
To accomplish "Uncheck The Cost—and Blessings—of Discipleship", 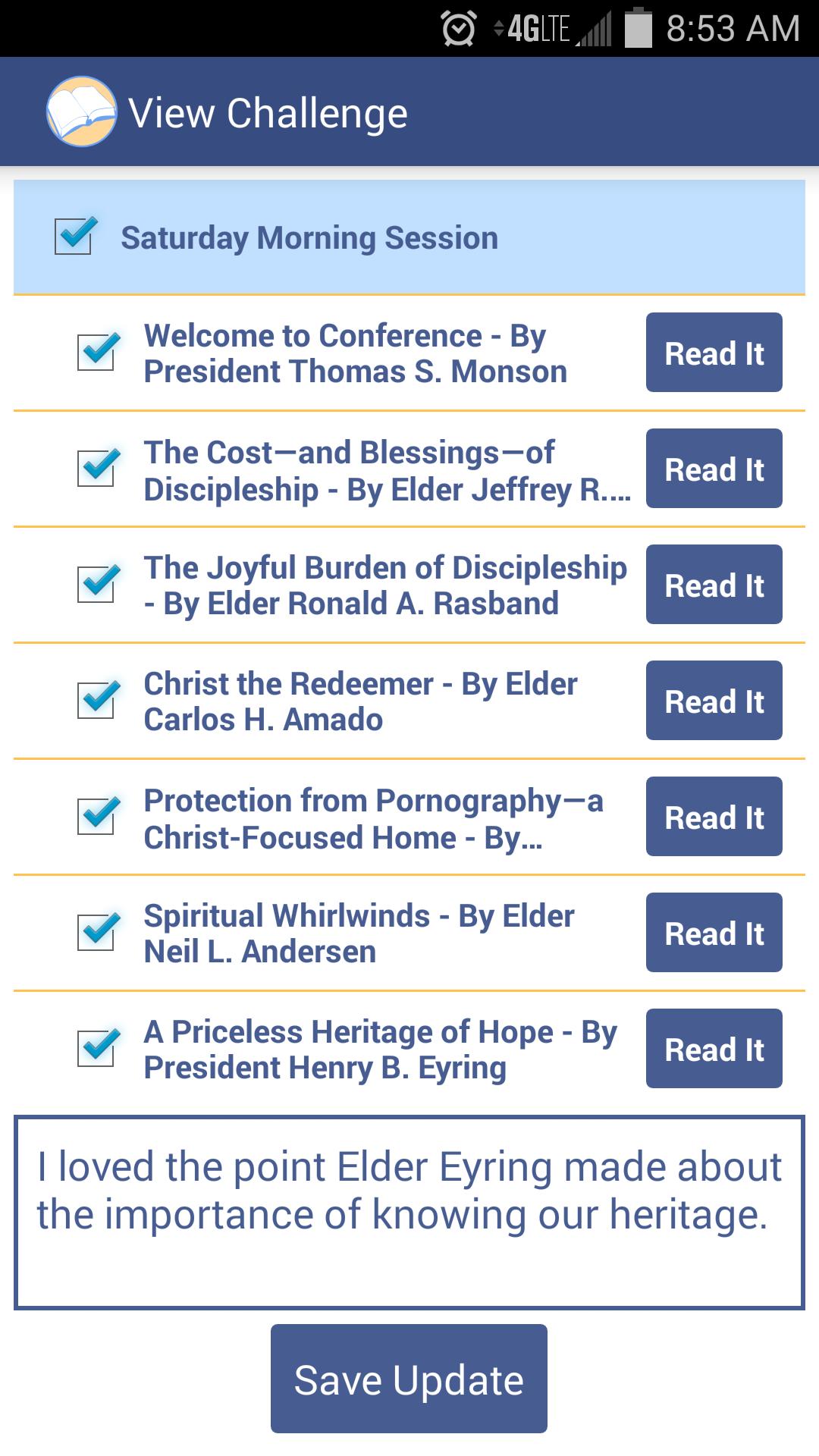I will pyautogui.click(x=97, y=468).
